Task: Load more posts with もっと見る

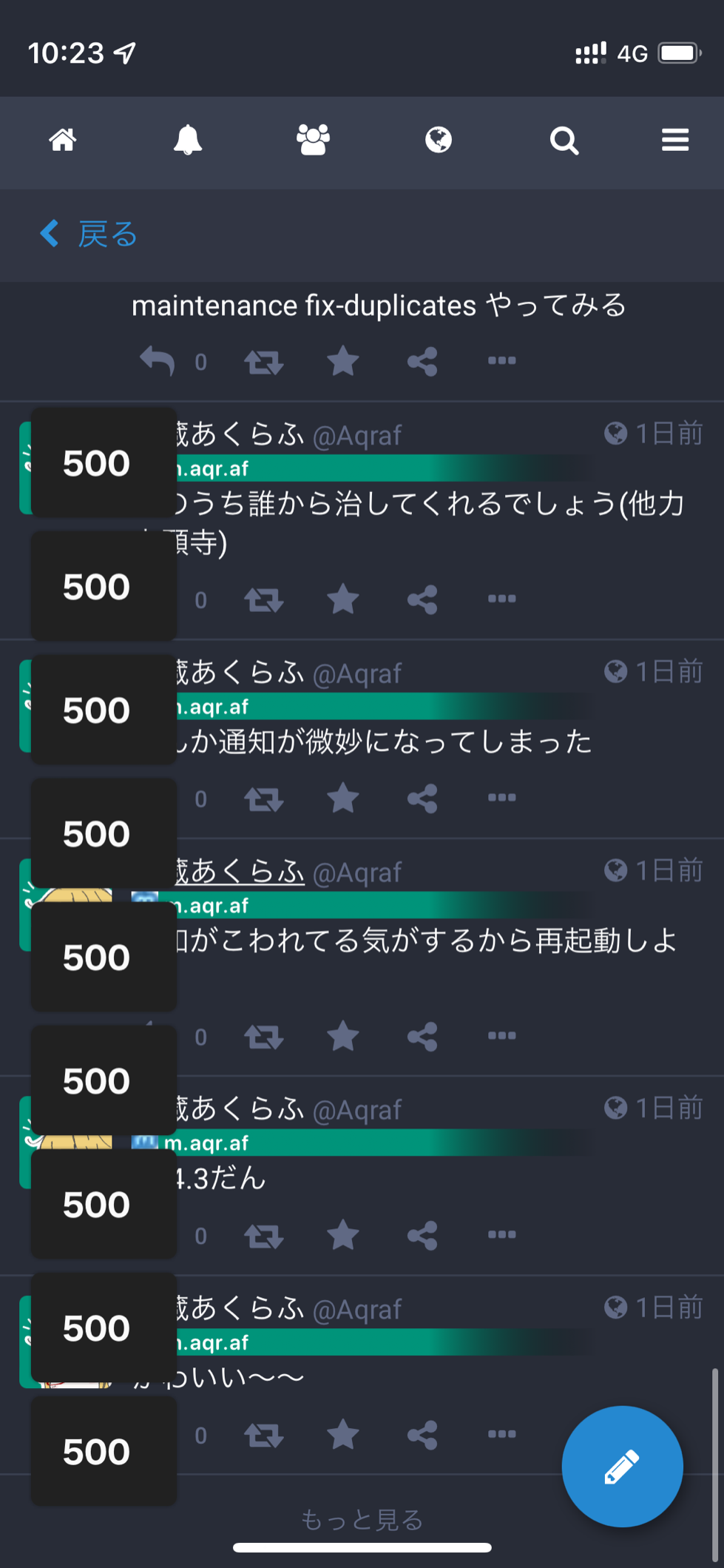Action: pyautogui.click(x=362, y=1519)
